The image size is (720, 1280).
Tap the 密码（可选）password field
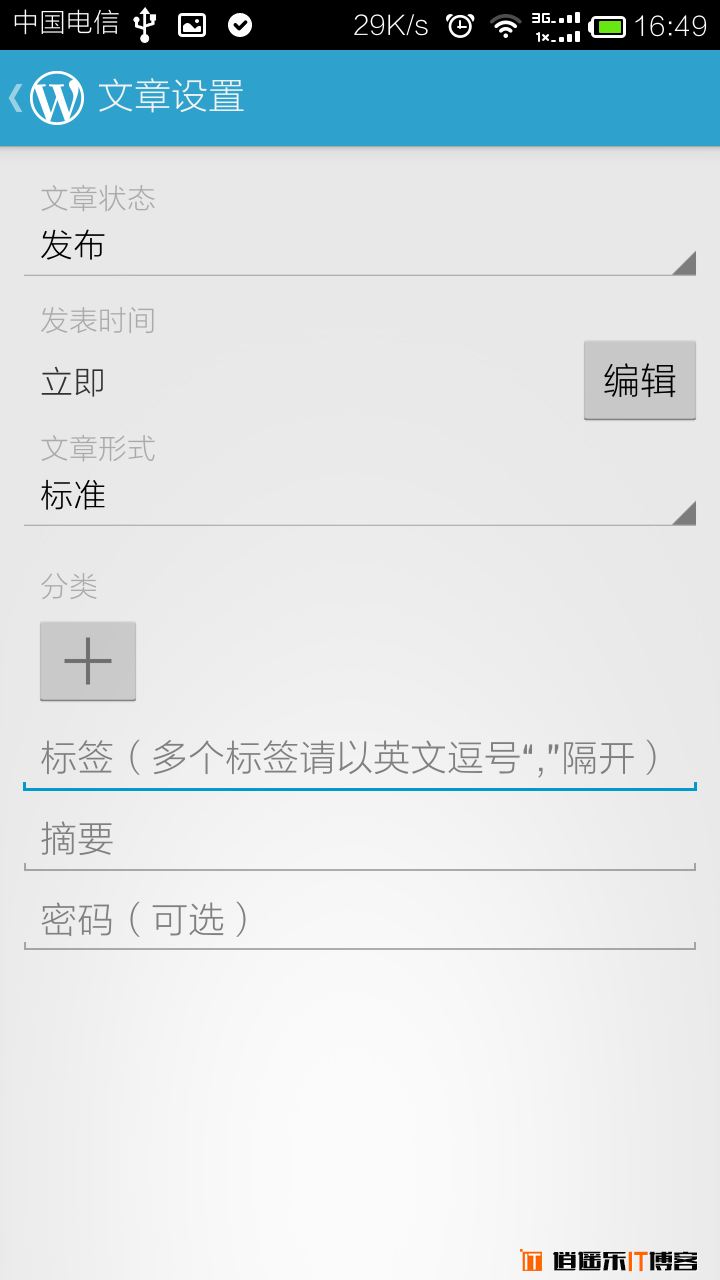click(x=360, y=920)
